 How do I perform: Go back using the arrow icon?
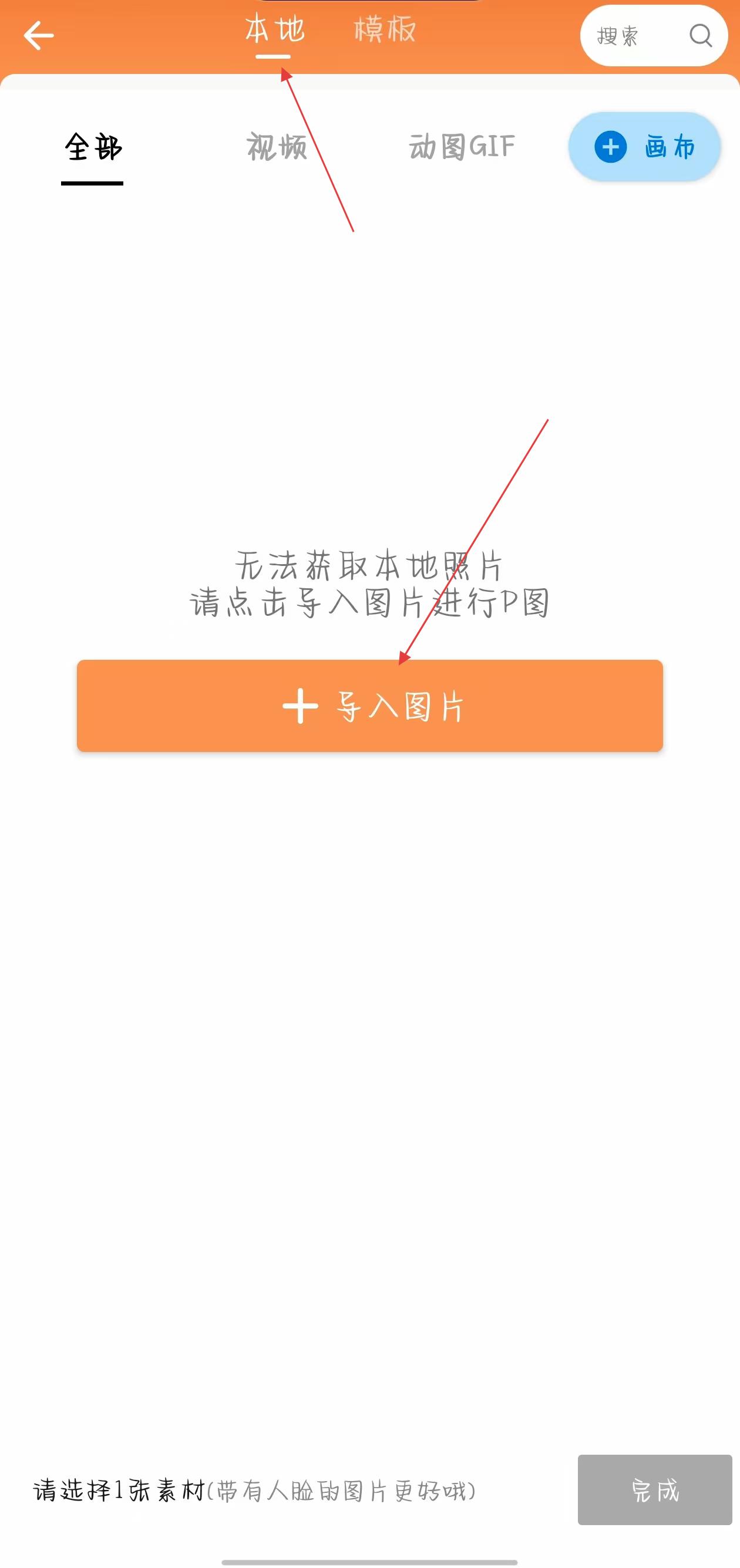[x=38, y=35]
